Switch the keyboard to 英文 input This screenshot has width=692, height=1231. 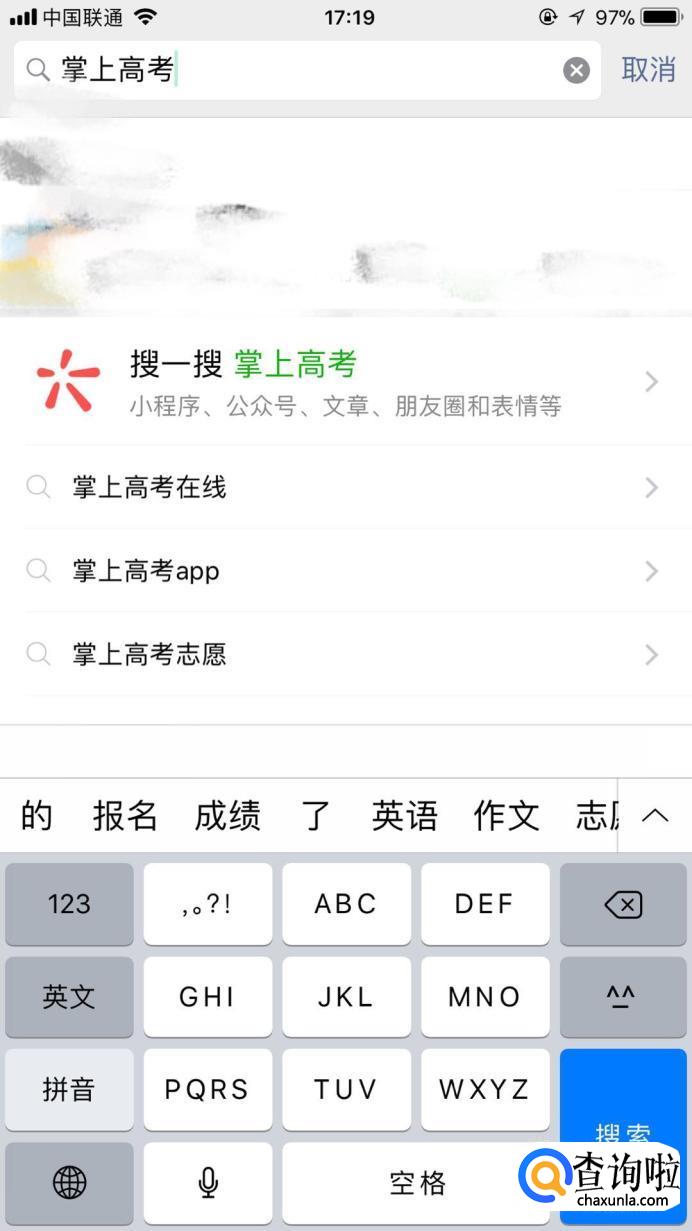point(69,997)
